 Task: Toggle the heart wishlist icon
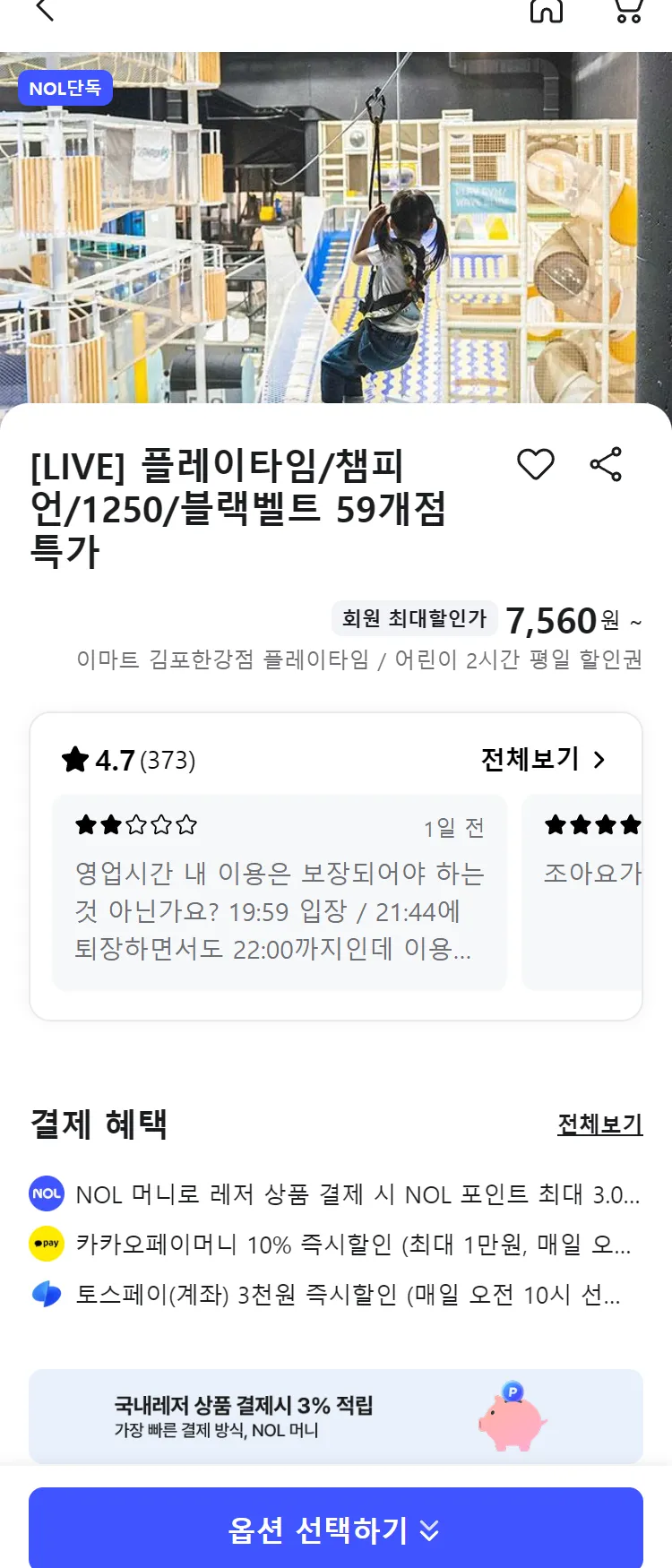[536, 464]
